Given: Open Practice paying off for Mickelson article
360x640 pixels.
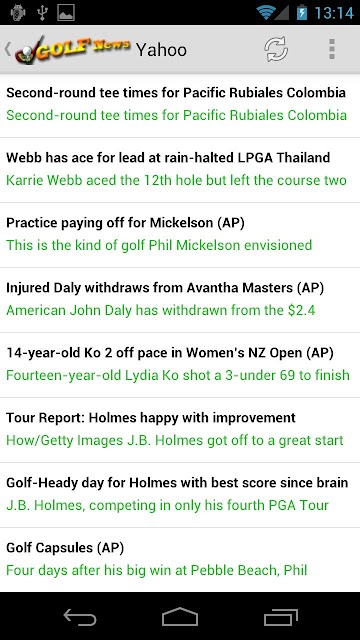Looking at the screenshot, I should [x=180, y=235].
